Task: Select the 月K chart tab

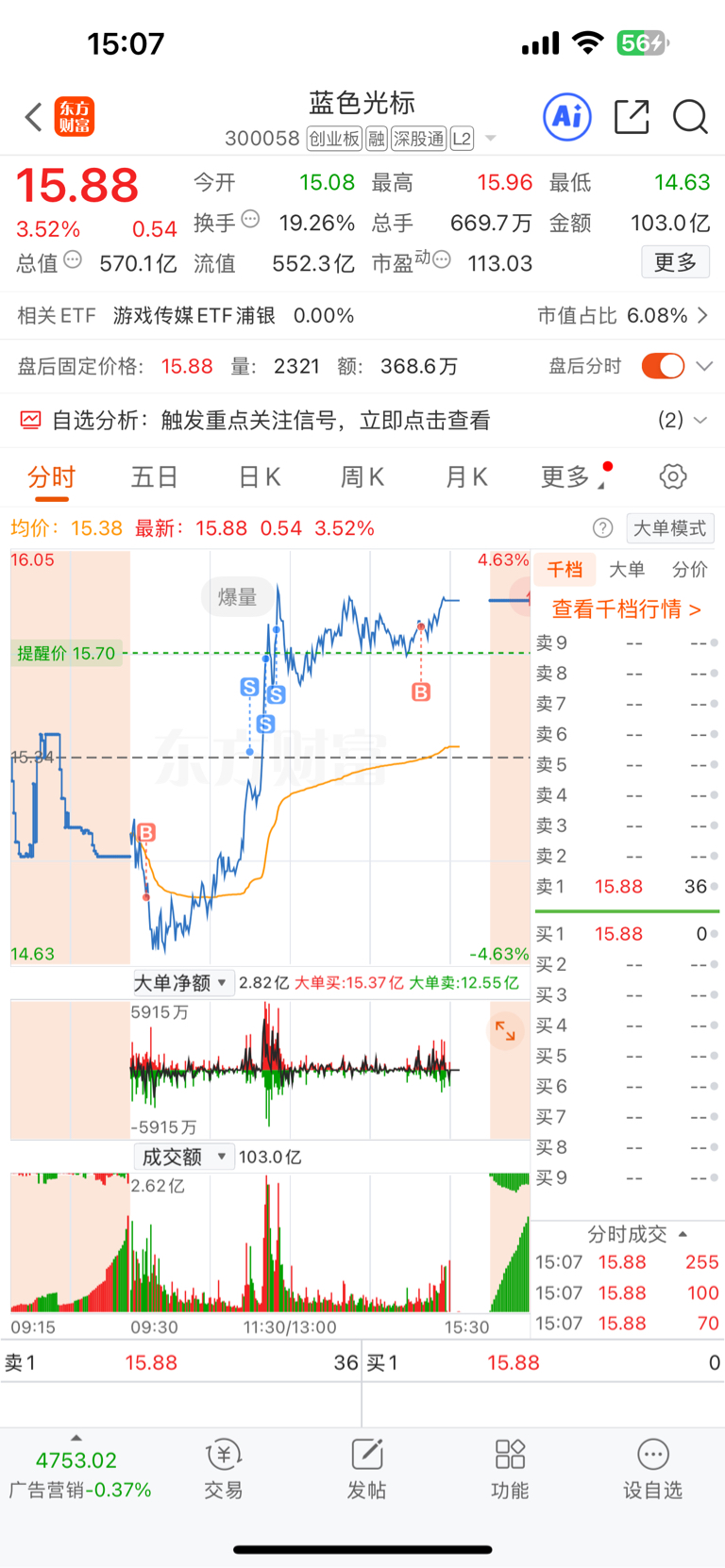Action: click(466, 476)
